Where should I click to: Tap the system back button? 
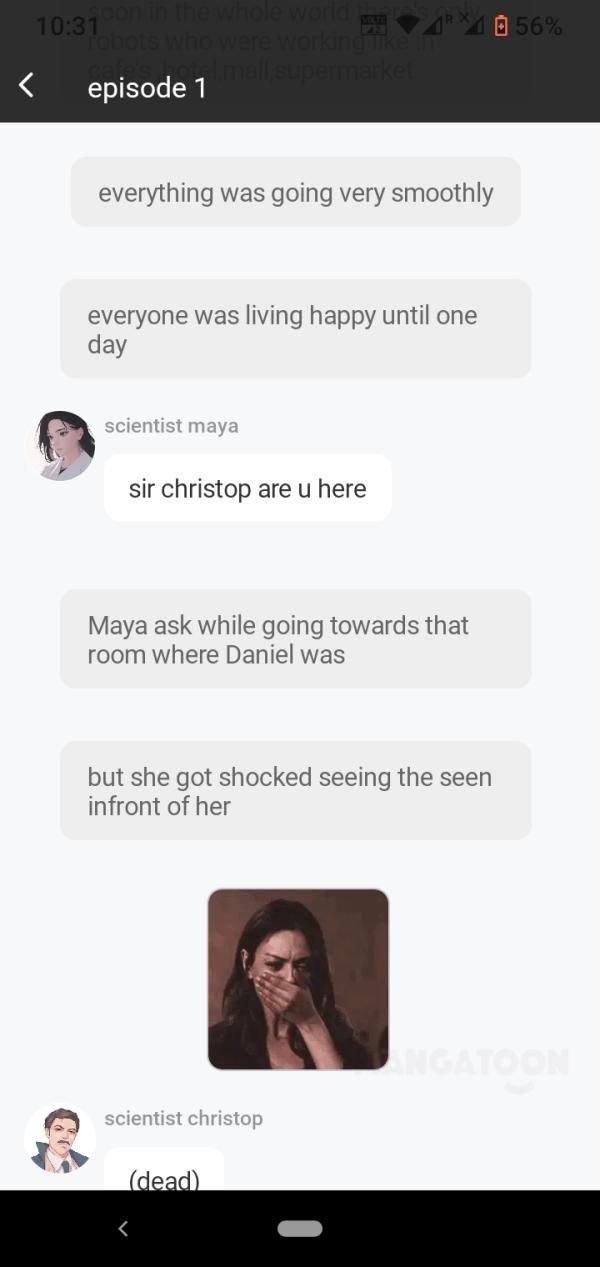tap(123, 1228)
